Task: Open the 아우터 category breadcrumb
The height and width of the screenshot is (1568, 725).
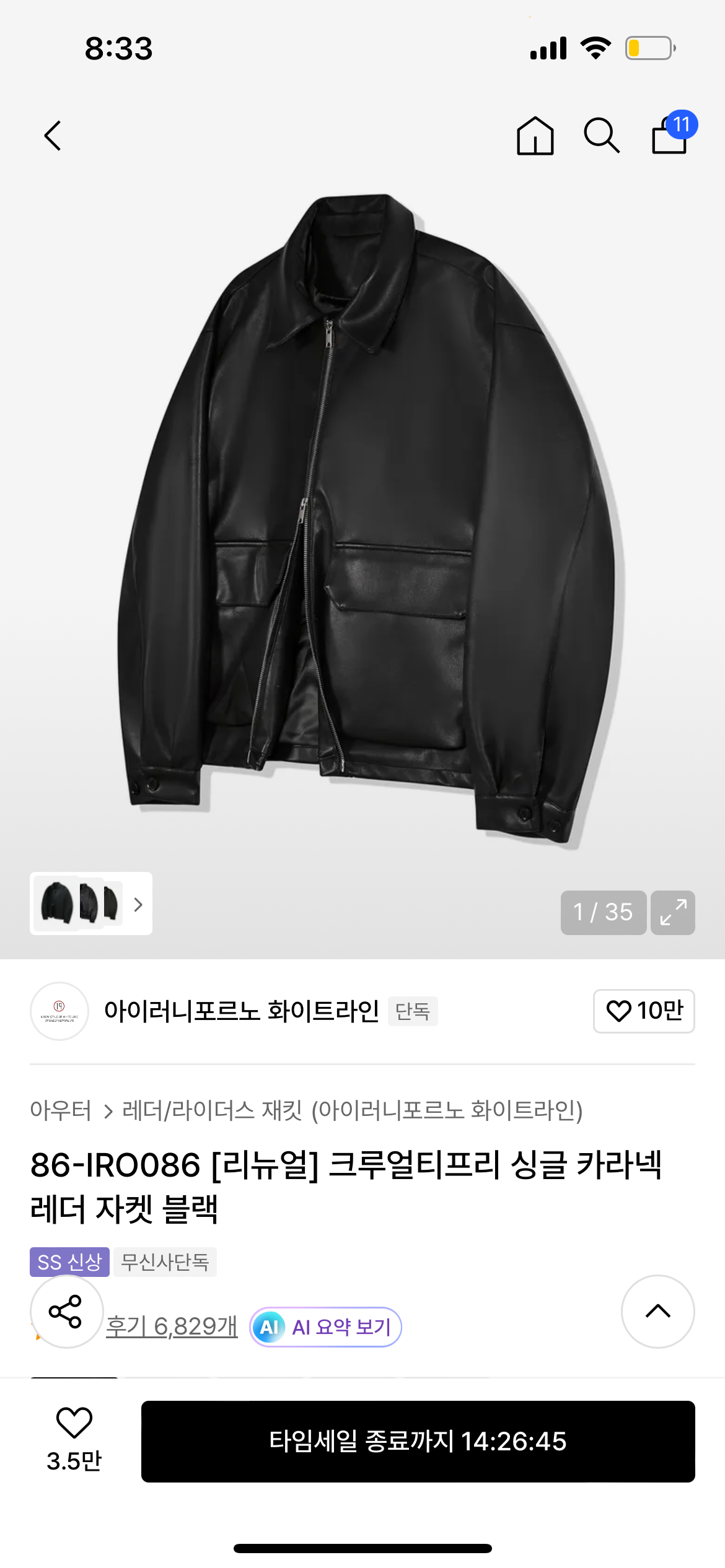Action: pos(61,1110)
